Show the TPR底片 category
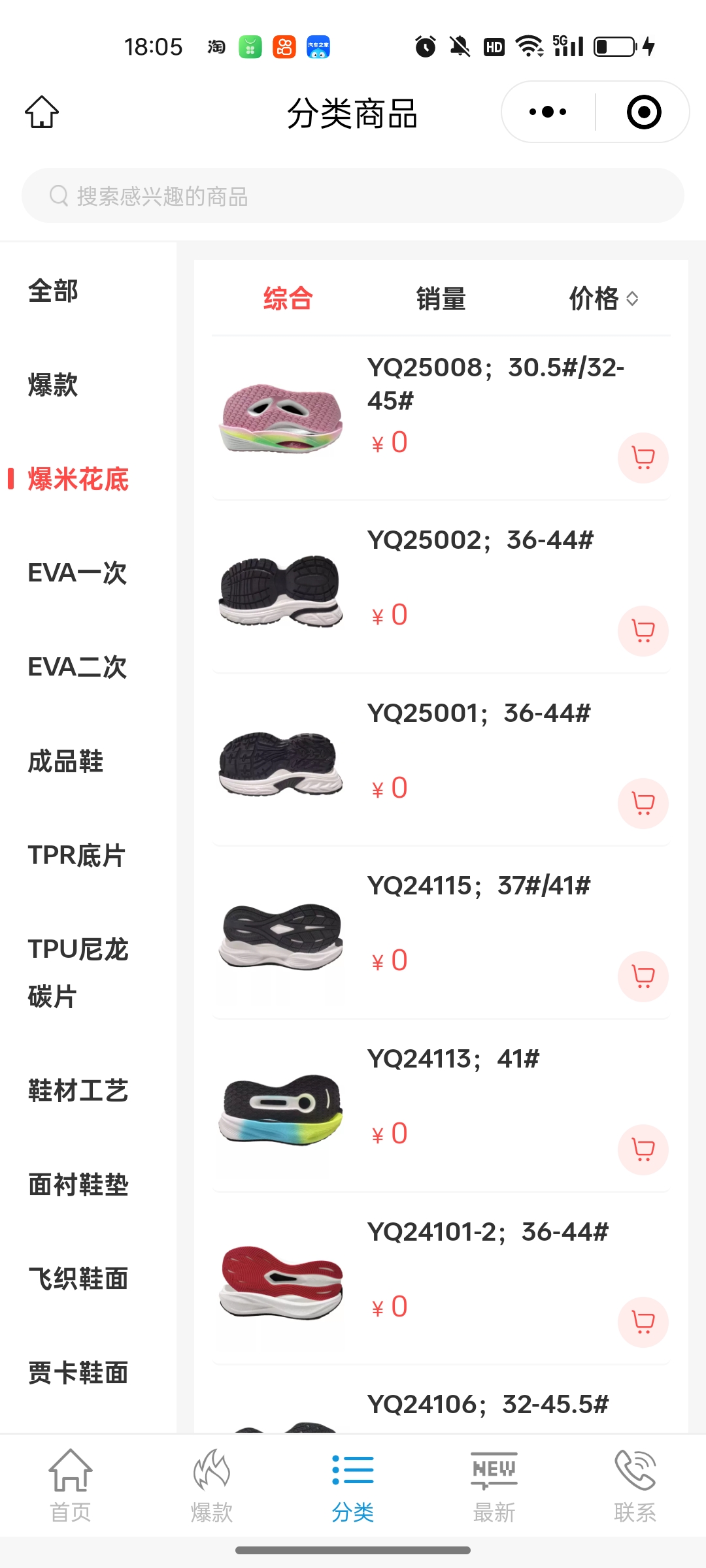Viewport: 706px width, 1568px height. [76, 855]
